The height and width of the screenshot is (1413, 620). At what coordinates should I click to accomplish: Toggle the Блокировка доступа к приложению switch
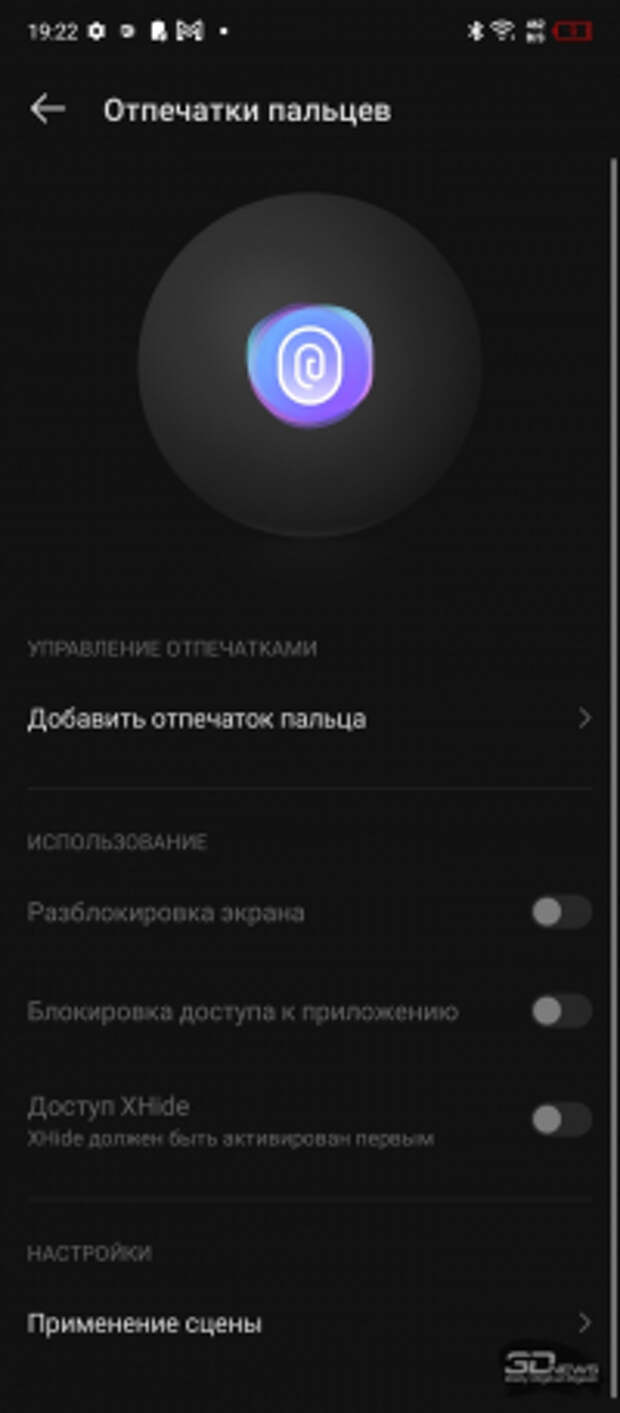(561, 1011)
